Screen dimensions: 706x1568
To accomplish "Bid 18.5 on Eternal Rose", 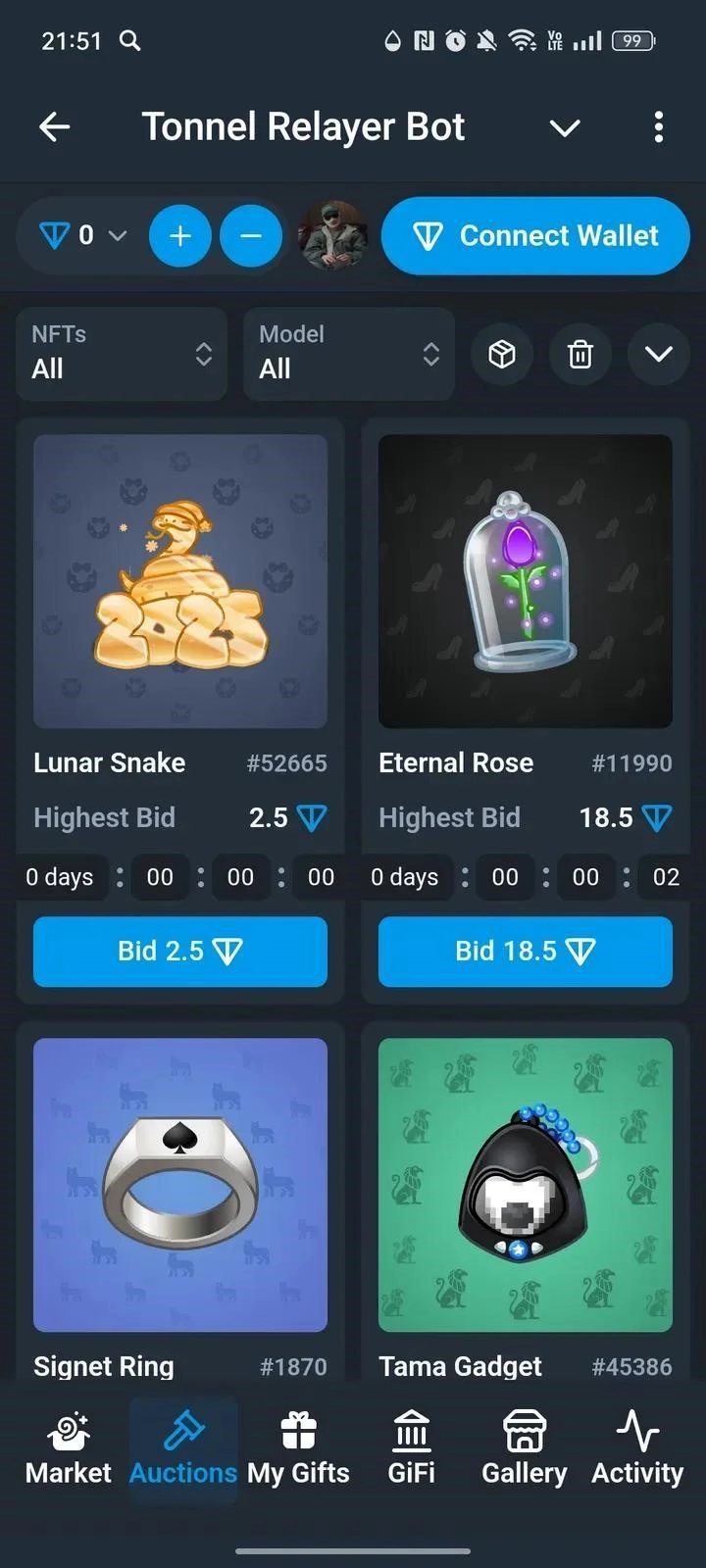I will 526,951.
